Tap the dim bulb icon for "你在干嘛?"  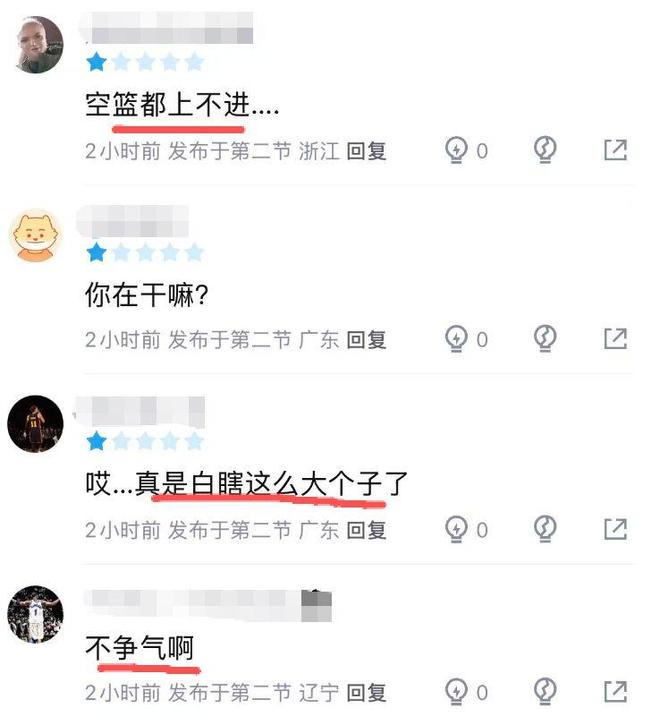[545, 339]
